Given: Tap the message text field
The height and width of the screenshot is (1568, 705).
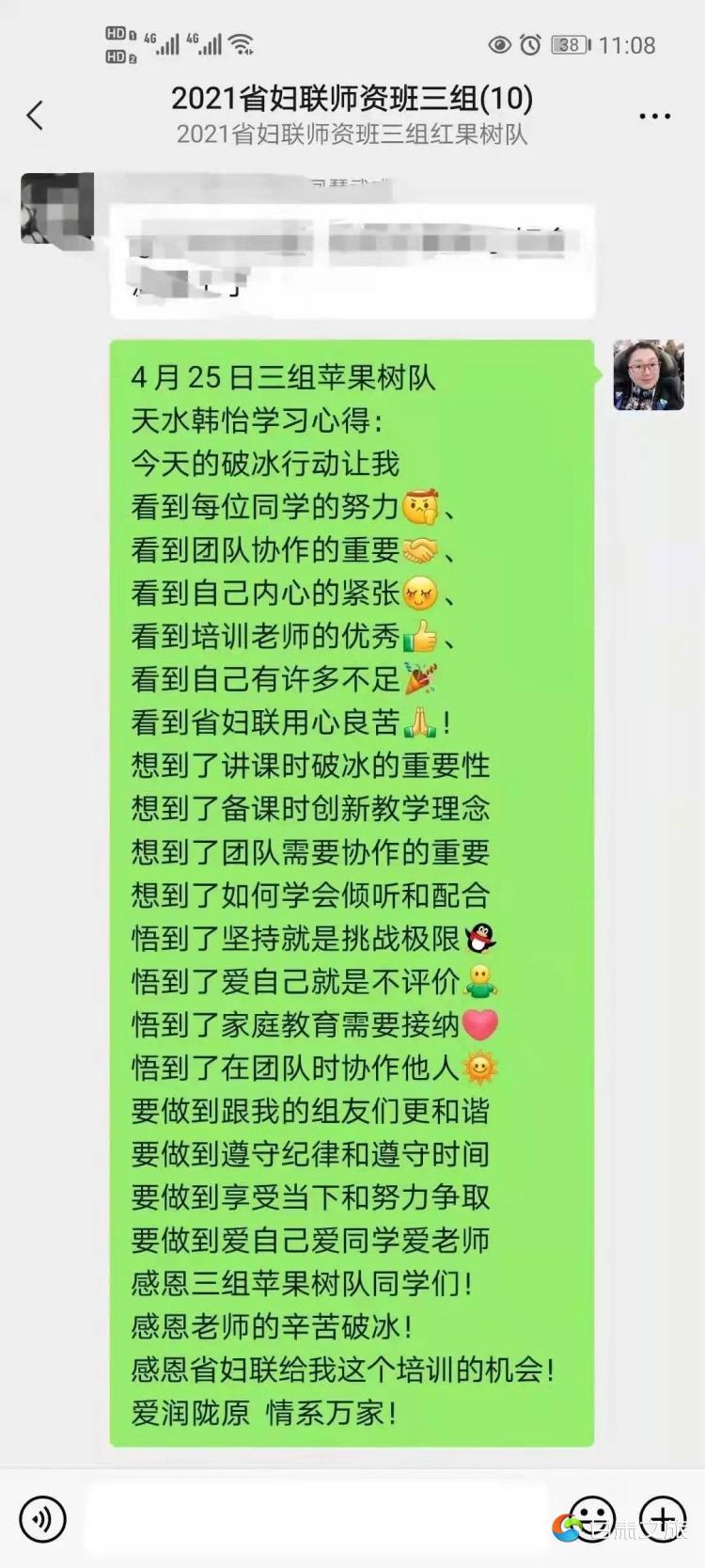Looking at the screenshot, I should [315, 1518].
